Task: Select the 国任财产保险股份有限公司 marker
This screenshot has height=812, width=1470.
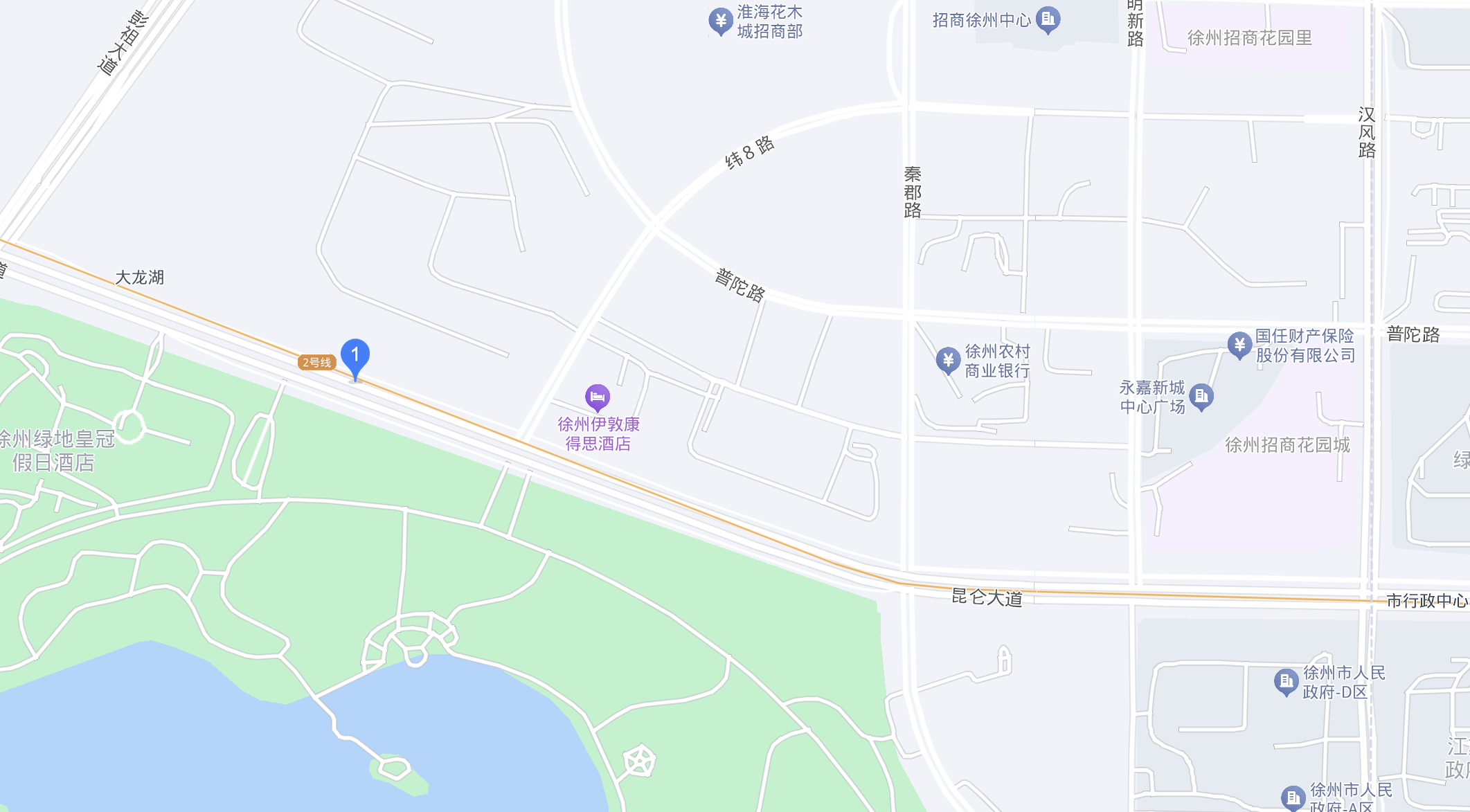Action: point(1239,344)
